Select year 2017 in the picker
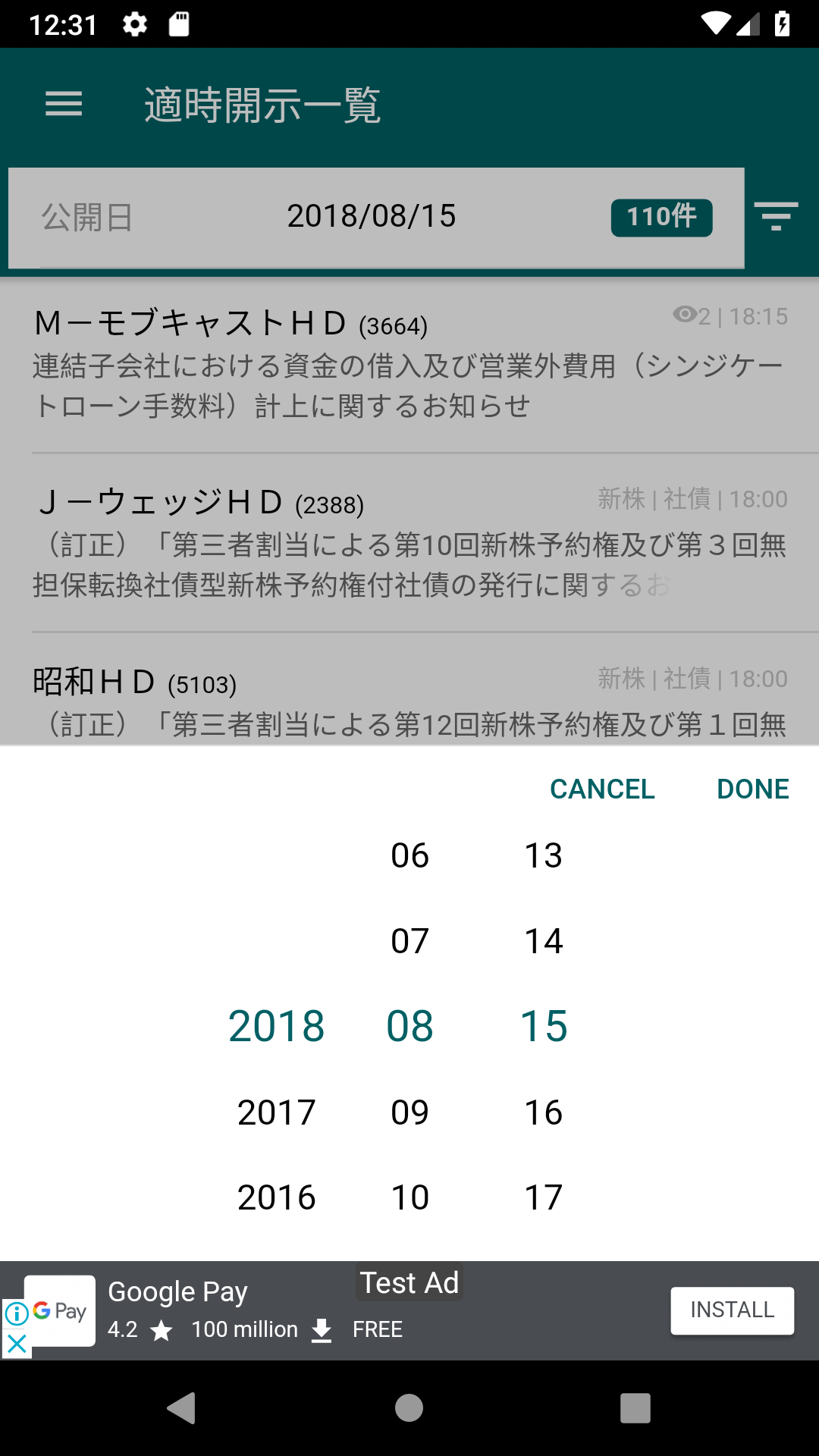This screenshot has height=1456, width=819. (276, 1112)
